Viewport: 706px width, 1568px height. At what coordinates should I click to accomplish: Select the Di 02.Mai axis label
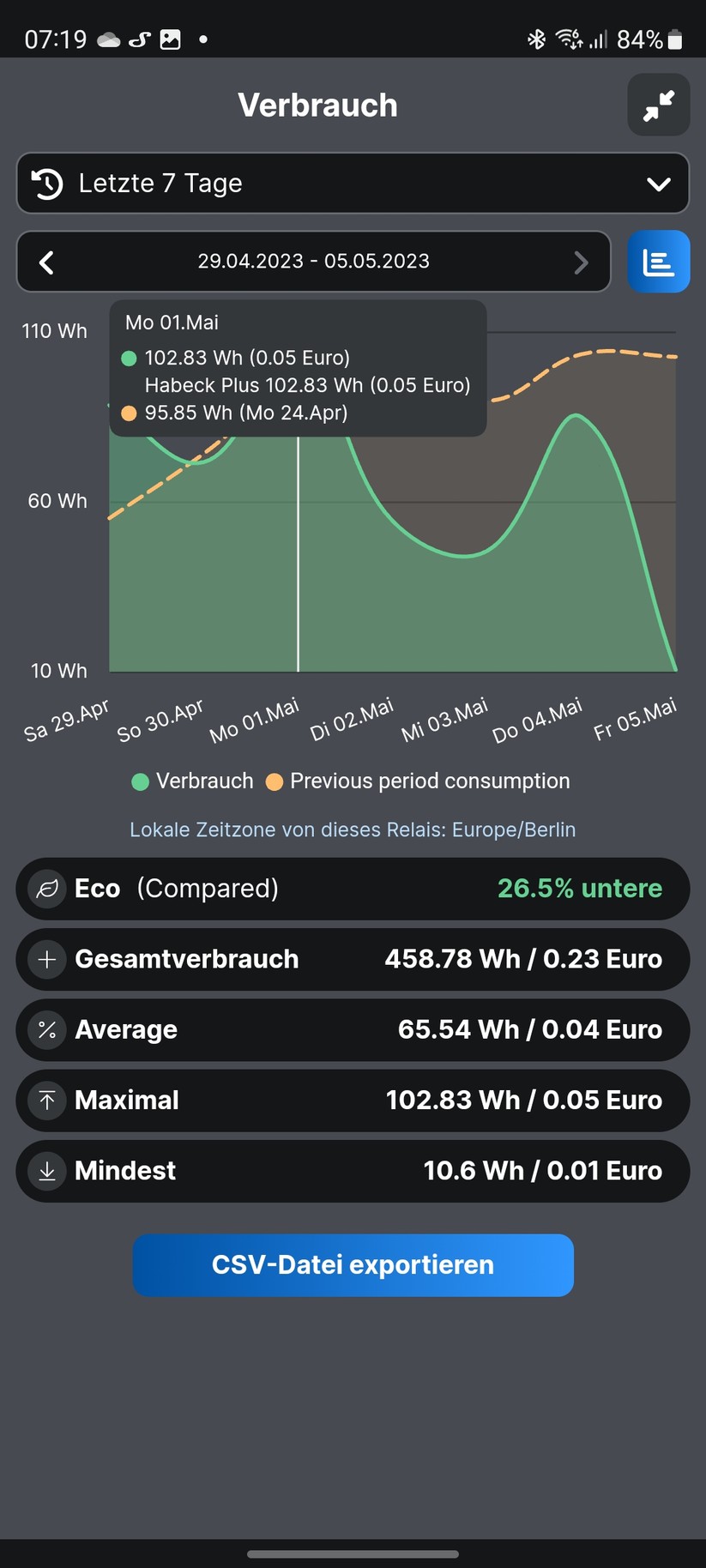(x=351, y=717)
